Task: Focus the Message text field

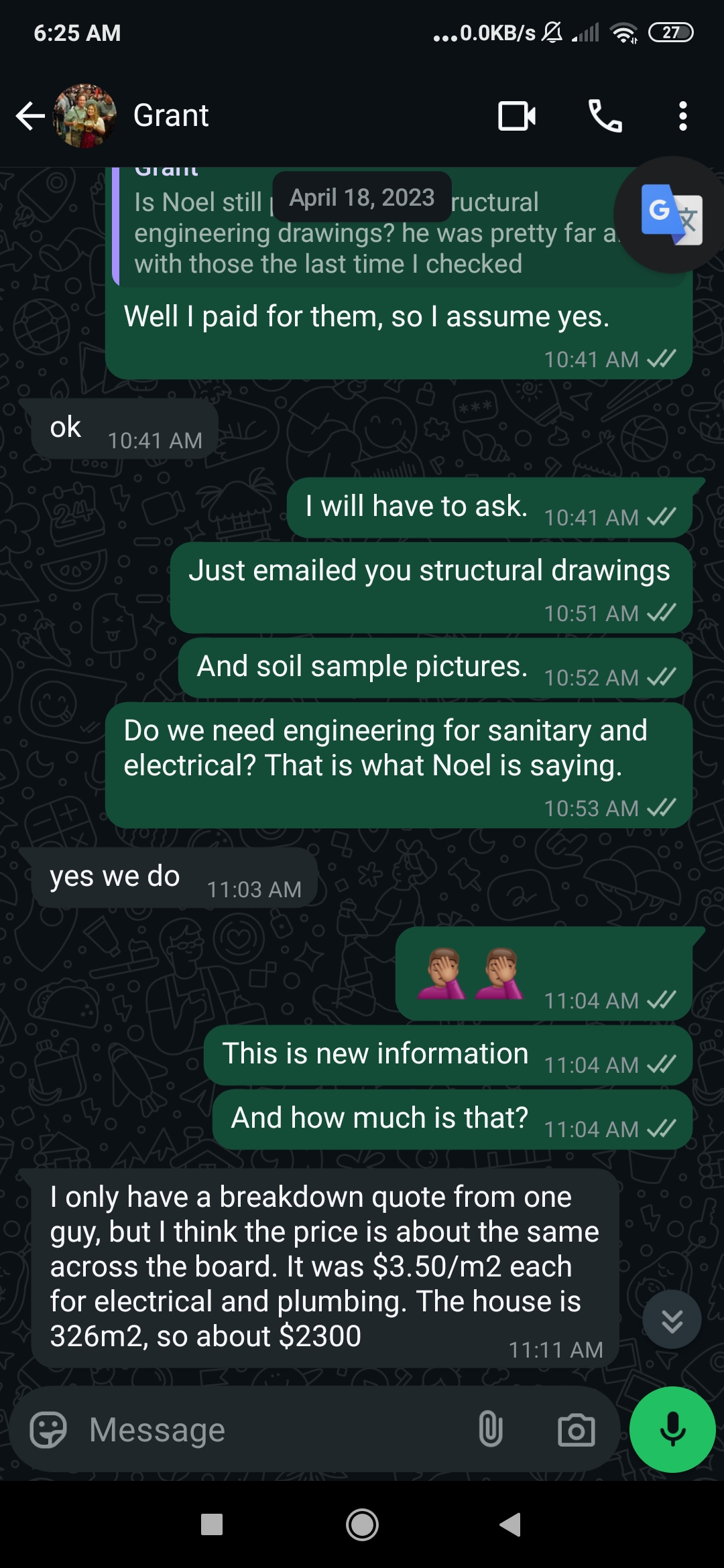Action: pyautogui.click(x=268, y=1430)
